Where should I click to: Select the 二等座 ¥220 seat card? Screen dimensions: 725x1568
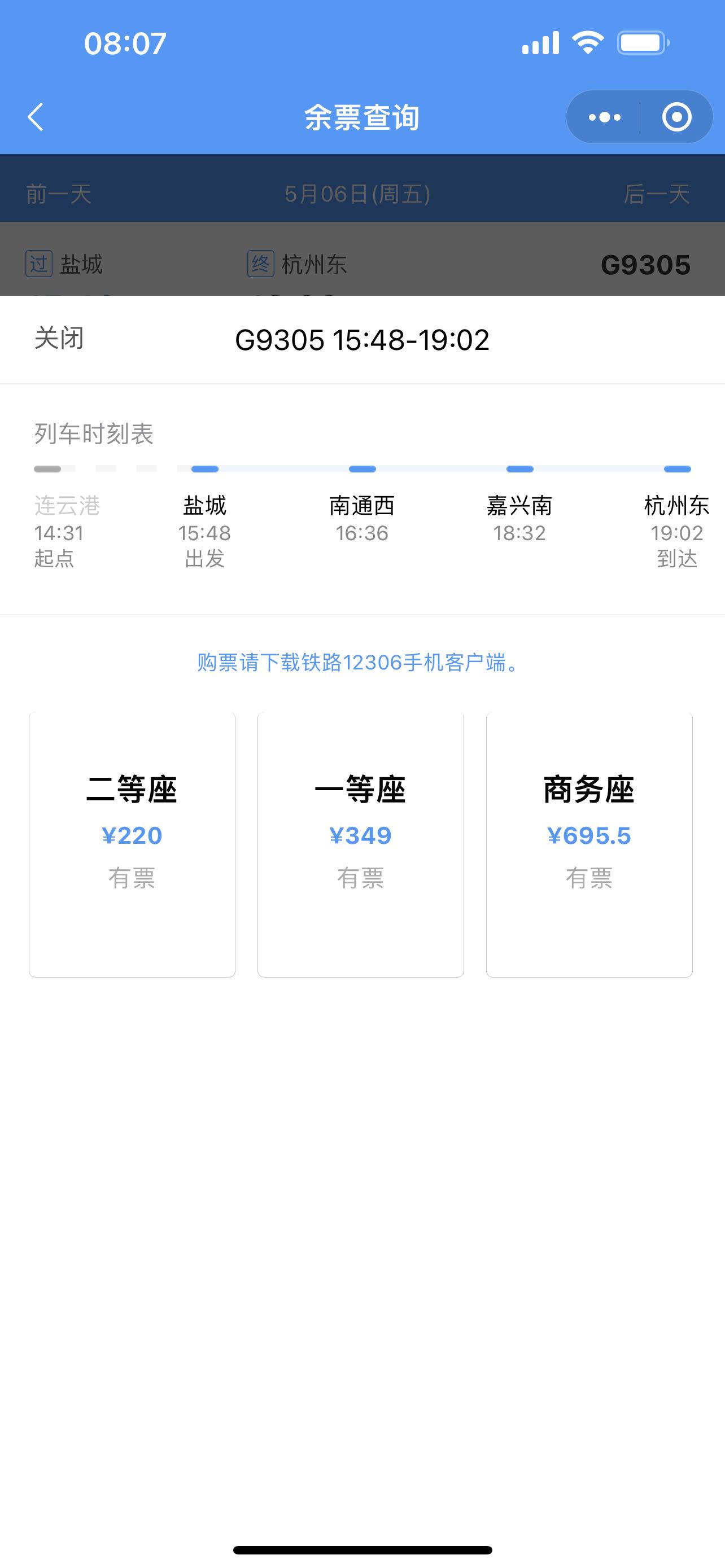132,845
